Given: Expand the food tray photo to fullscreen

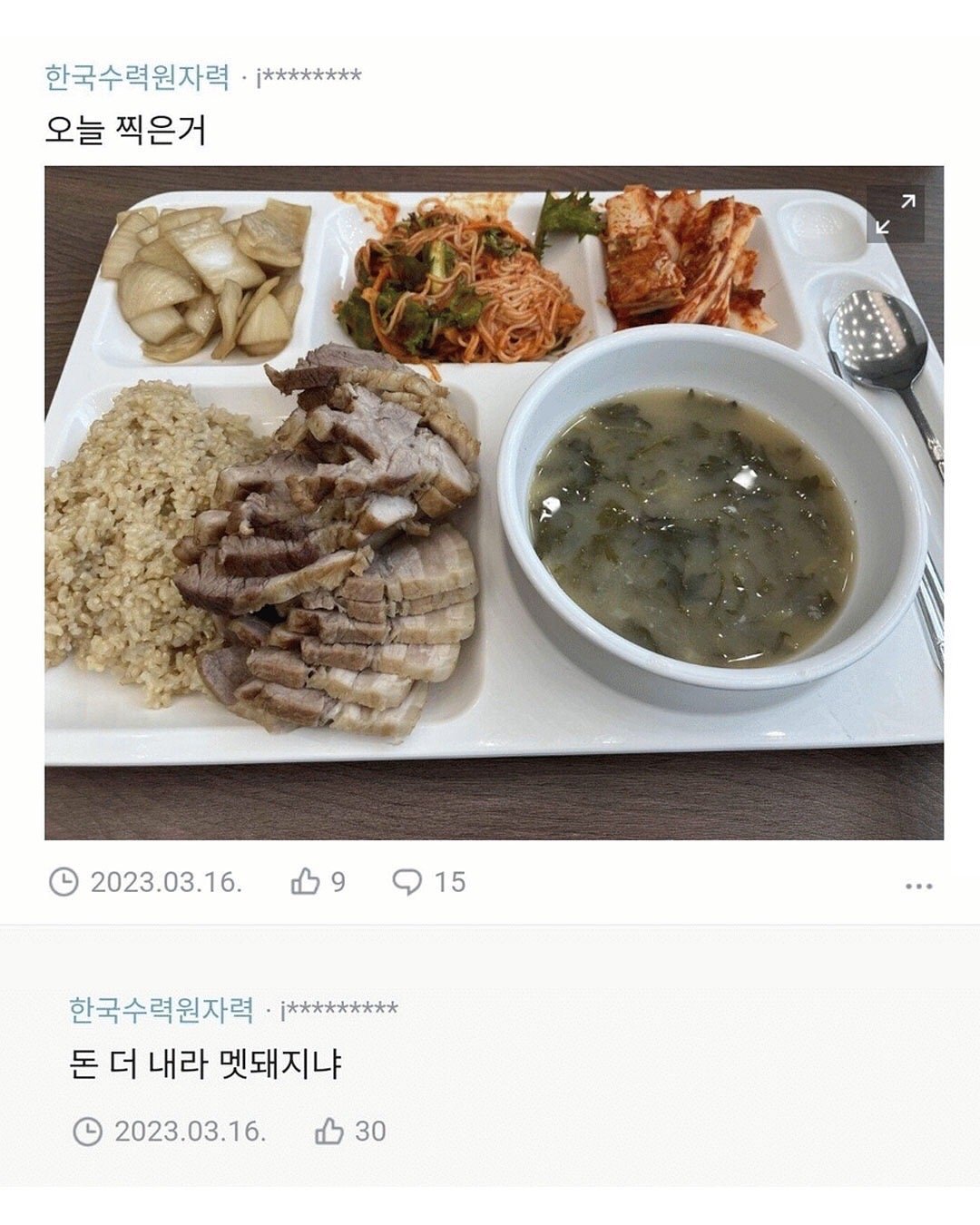Looking at the screenshot, I should [x=896, y=214].
